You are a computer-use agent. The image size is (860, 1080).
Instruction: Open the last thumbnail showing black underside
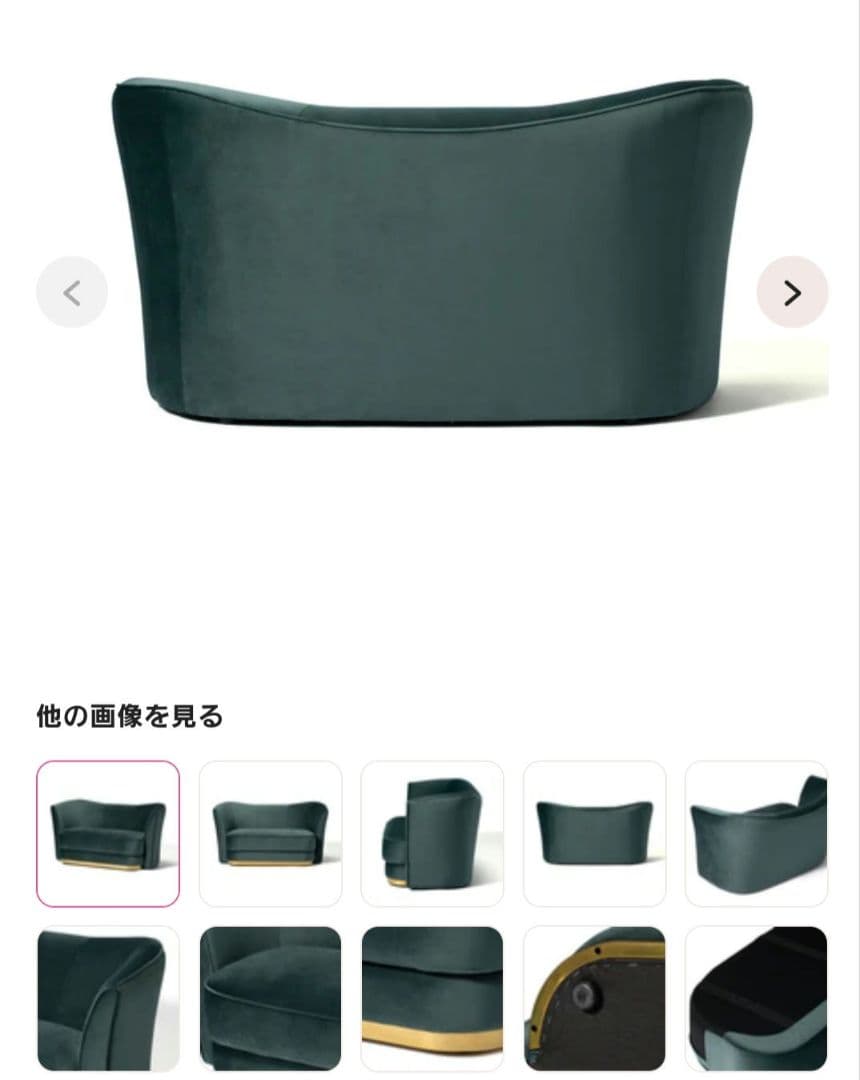tap(756, 998)
